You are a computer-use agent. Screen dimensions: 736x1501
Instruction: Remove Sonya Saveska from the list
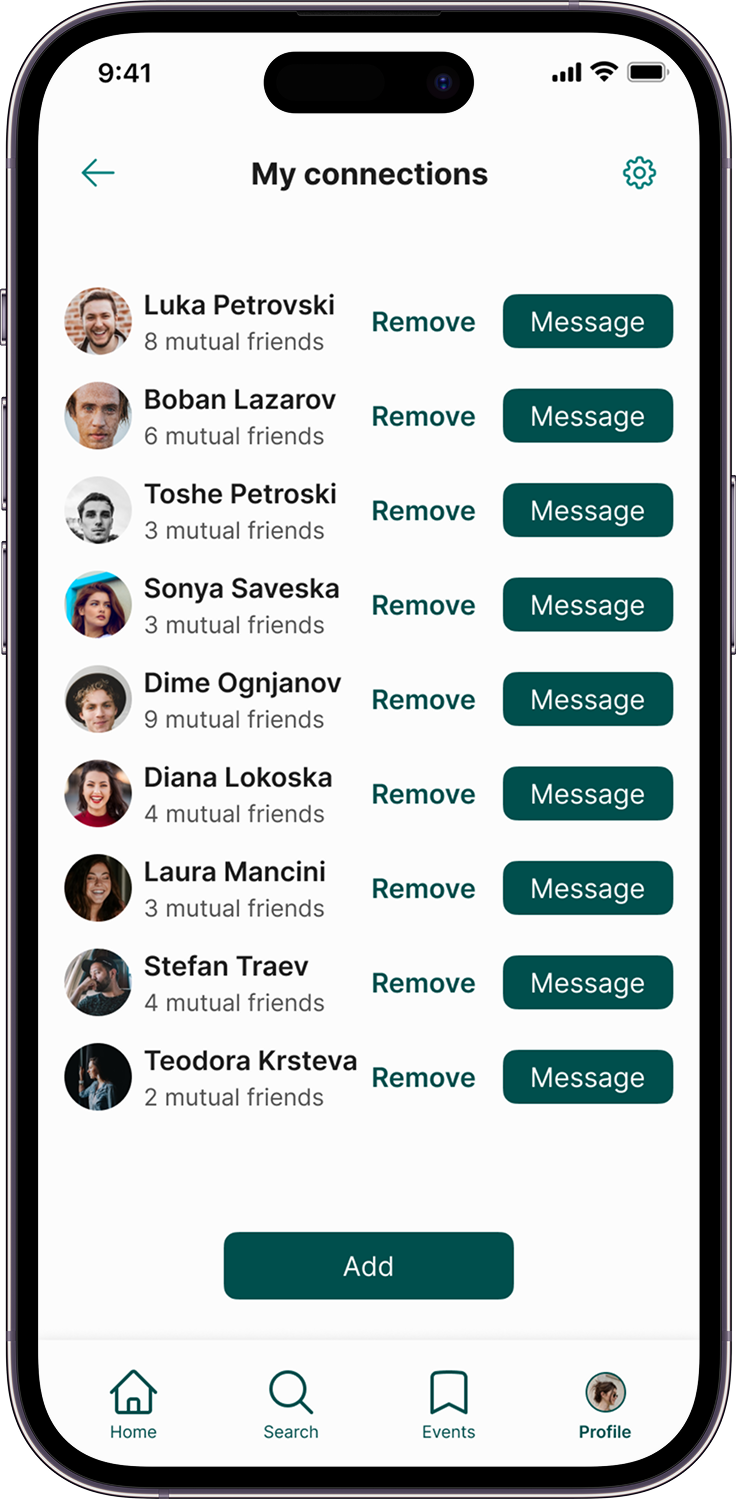click(423, 605)
